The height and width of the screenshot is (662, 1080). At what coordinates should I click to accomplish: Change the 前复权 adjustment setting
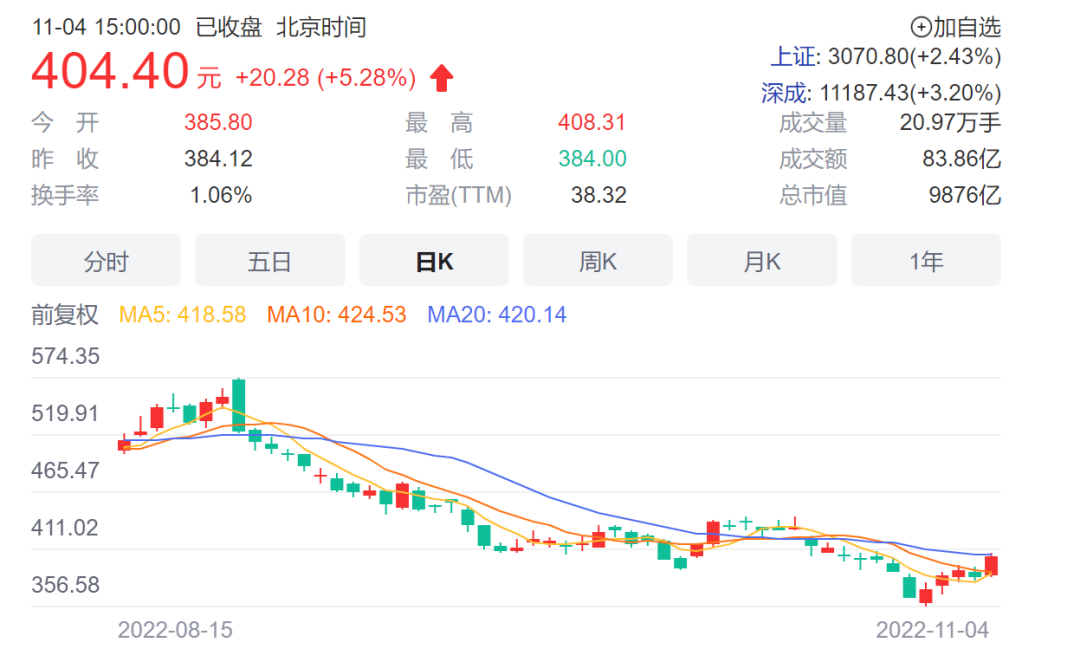(x=65, y=315)
